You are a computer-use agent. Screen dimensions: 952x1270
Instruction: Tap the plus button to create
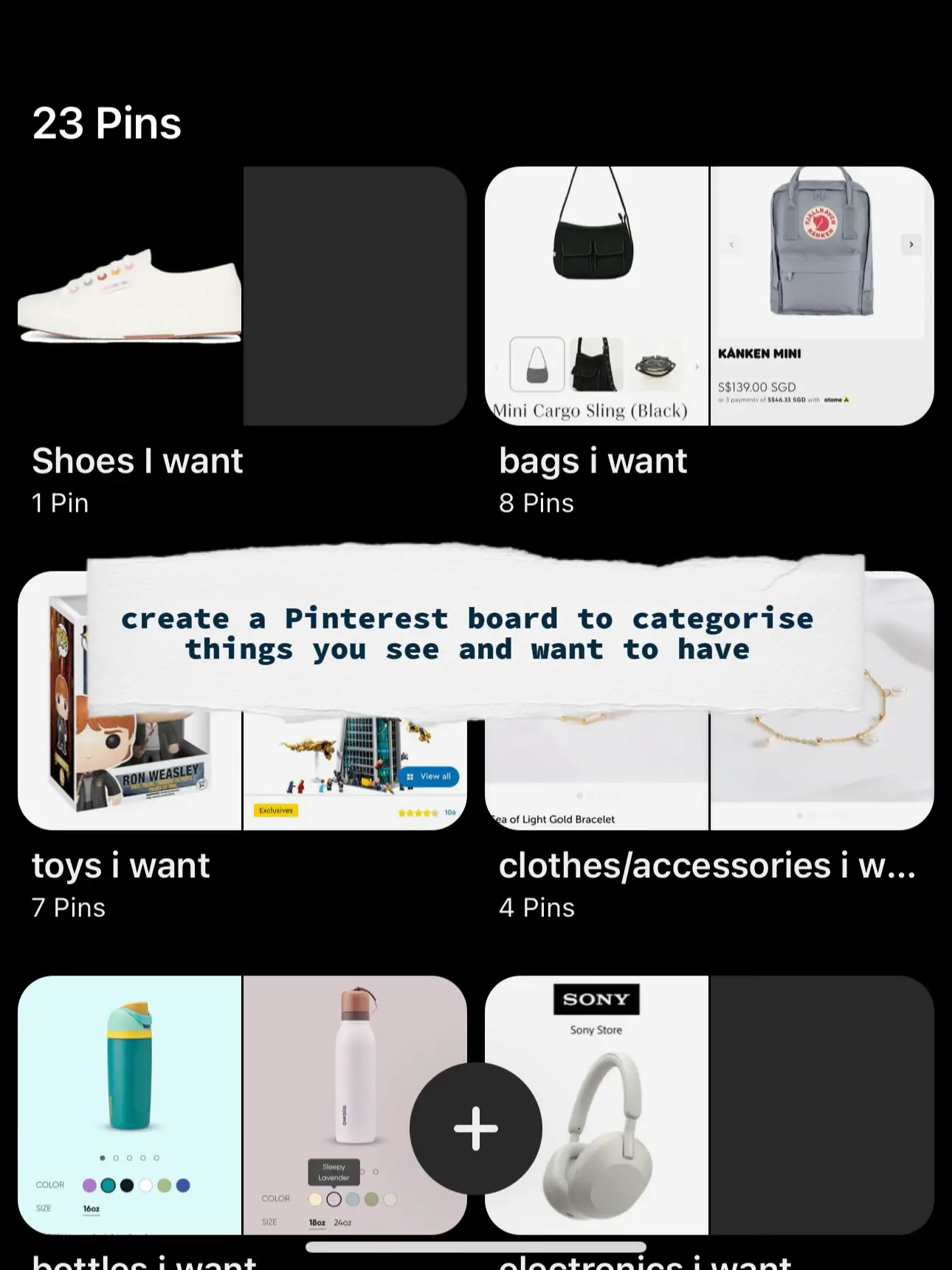pos(476,1127)
